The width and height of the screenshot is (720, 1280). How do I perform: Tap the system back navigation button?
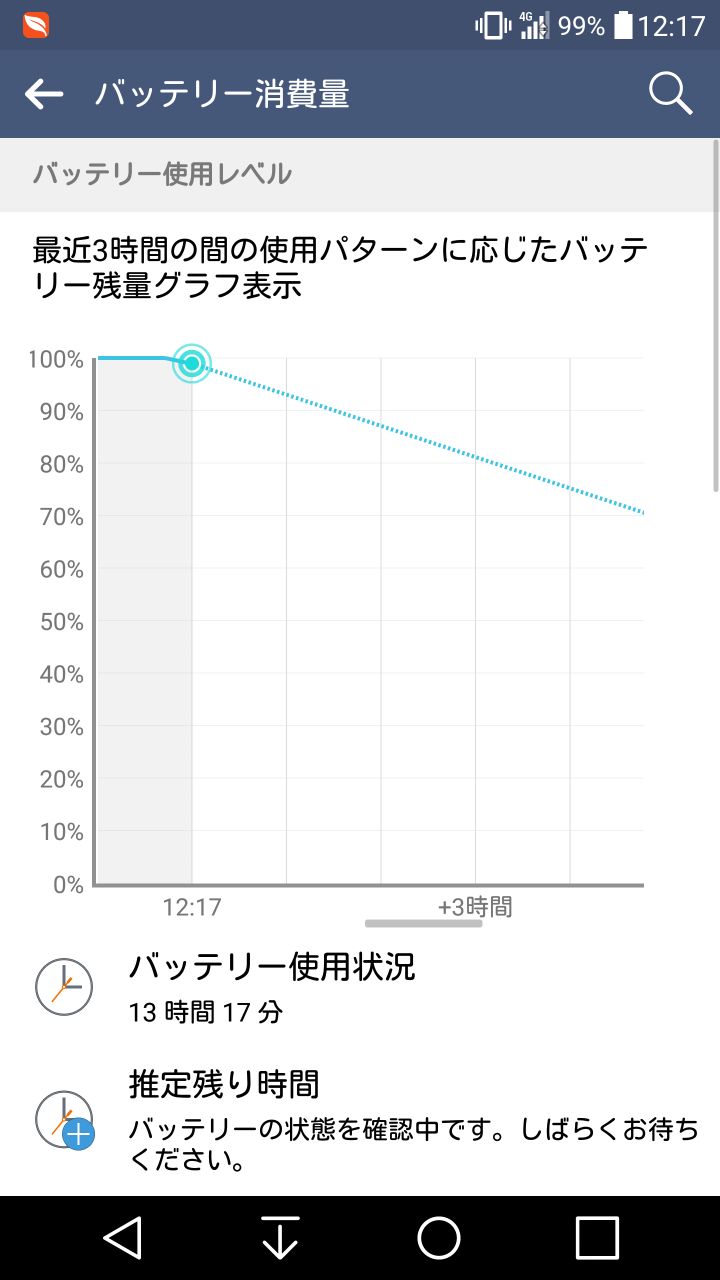[x=122, y=1238]
